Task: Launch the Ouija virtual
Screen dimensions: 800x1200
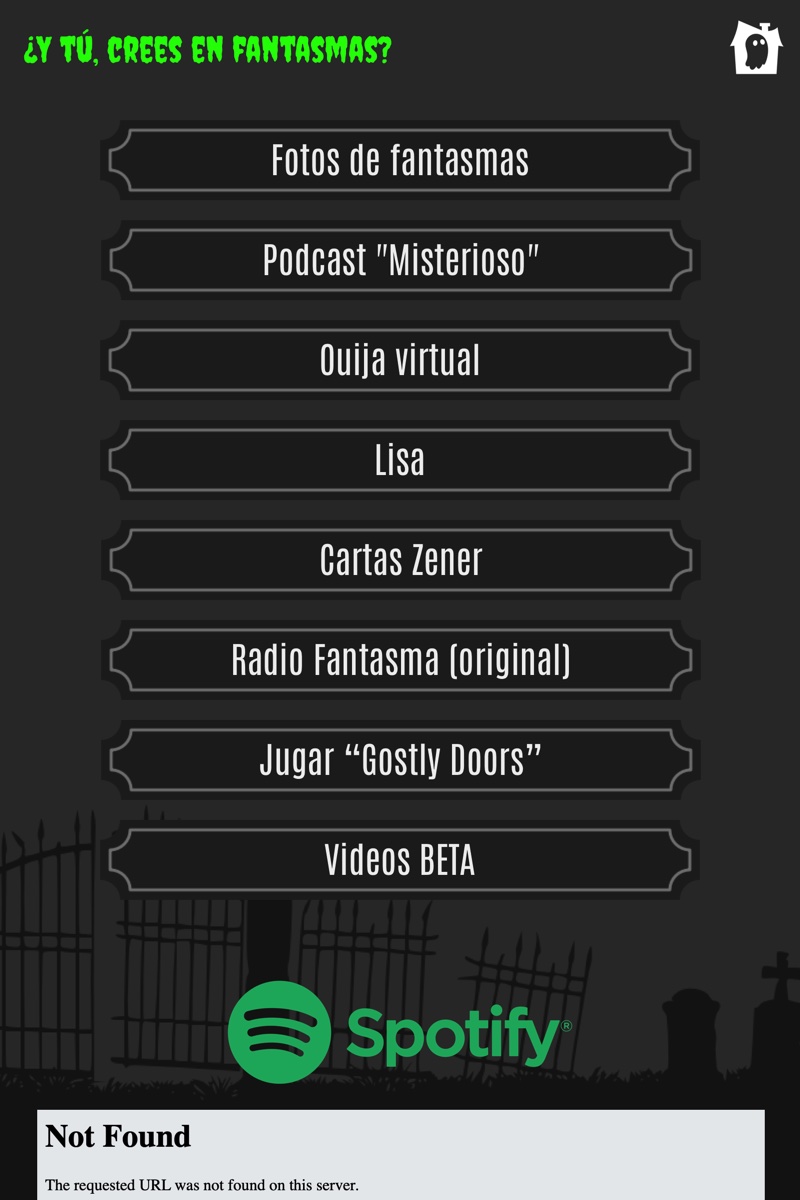Action: click(x=400, y=360)
